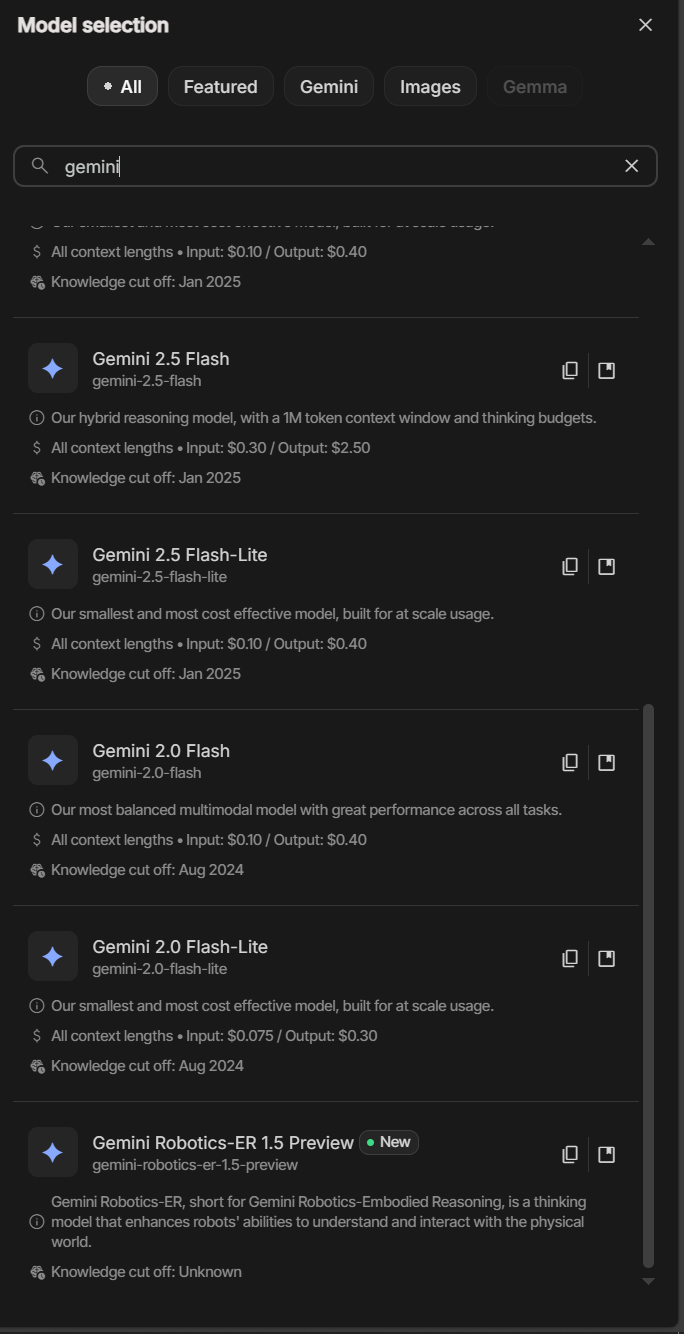Open docs icon for Gemini Robotics-ER 1.5 Preview
Viewport: 684px width, 1334px height.
coord(606,1154)
